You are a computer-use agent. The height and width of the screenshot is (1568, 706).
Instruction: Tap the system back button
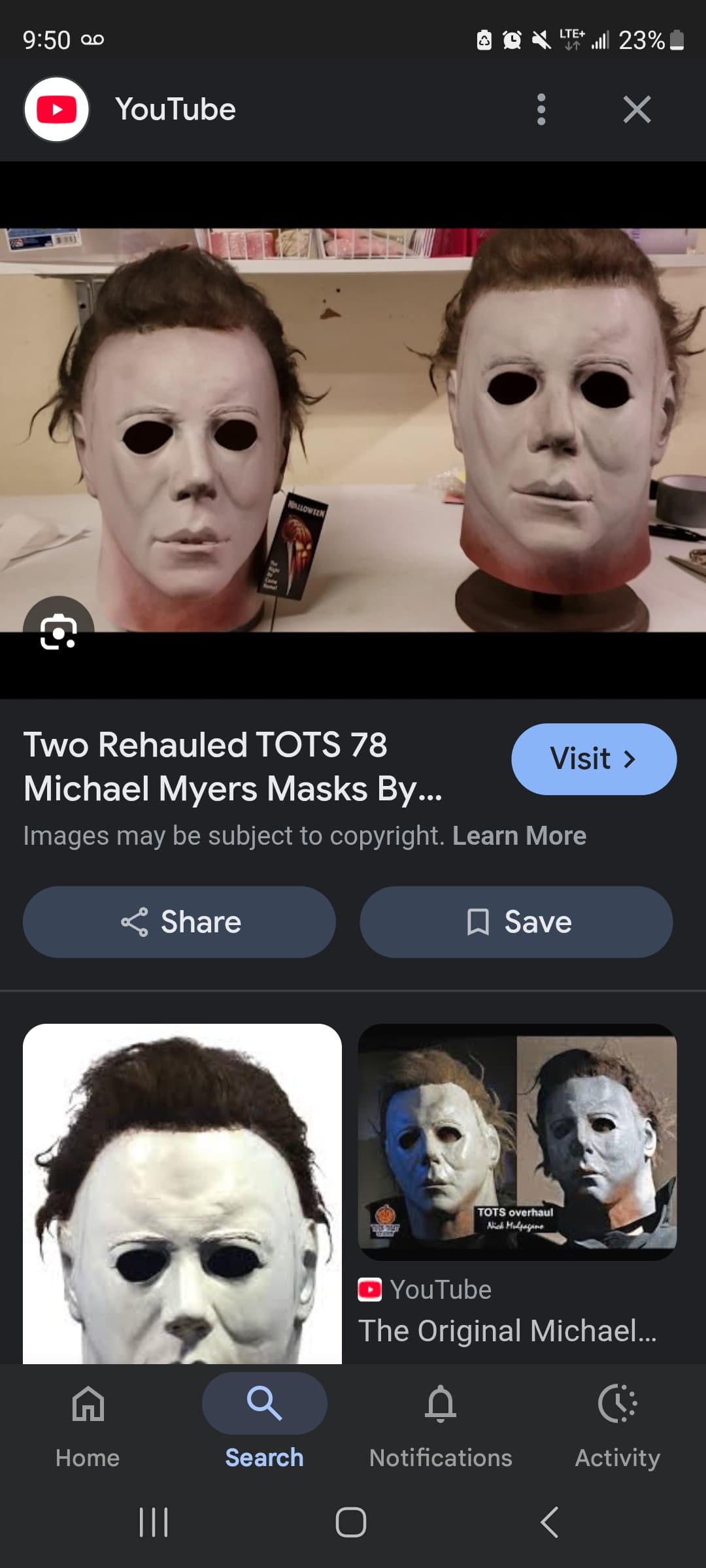pyautogui.click(x=549, y=1522)
